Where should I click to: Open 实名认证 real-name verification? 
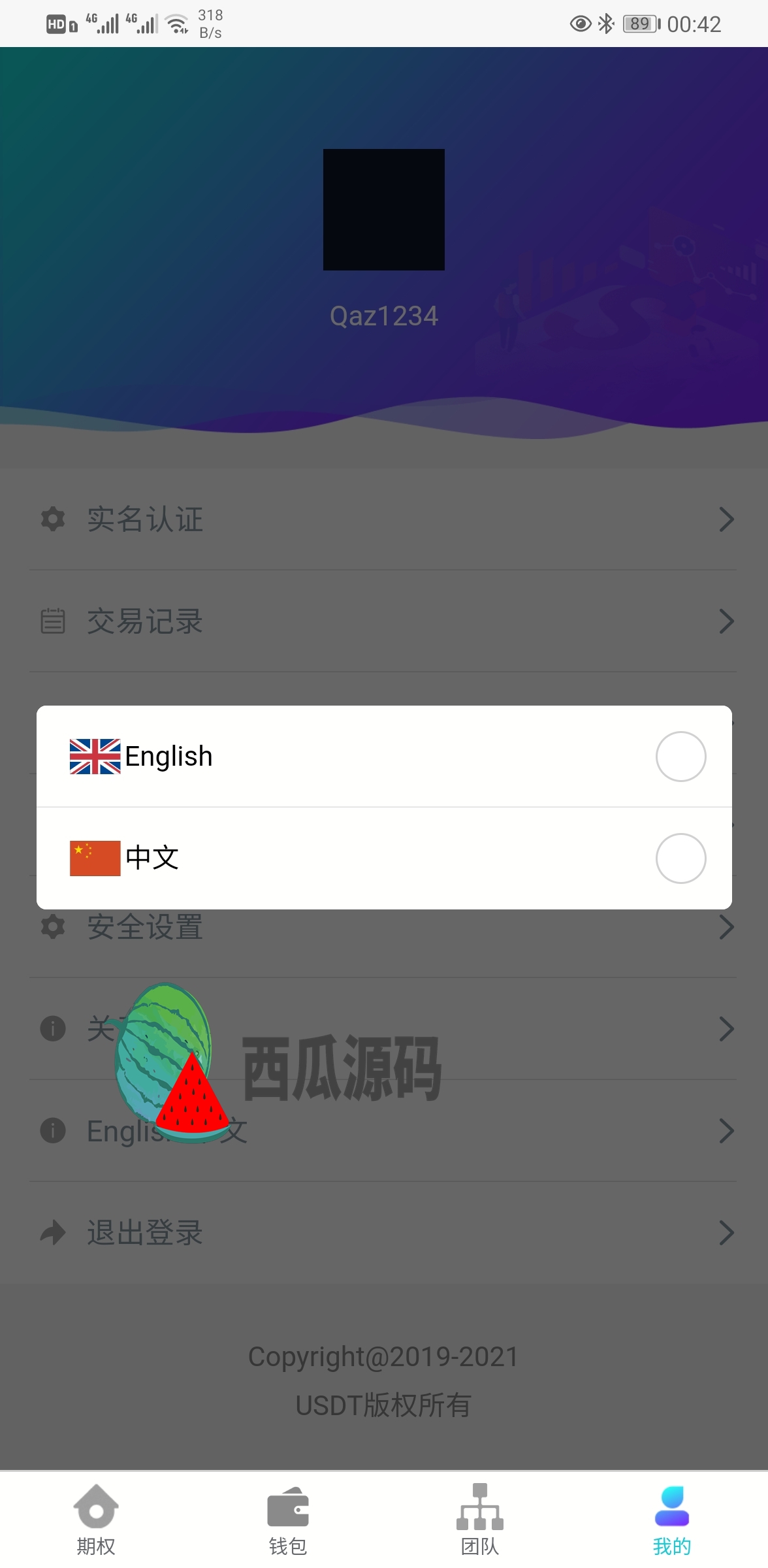pyautogui.click(x=384, y=519)
